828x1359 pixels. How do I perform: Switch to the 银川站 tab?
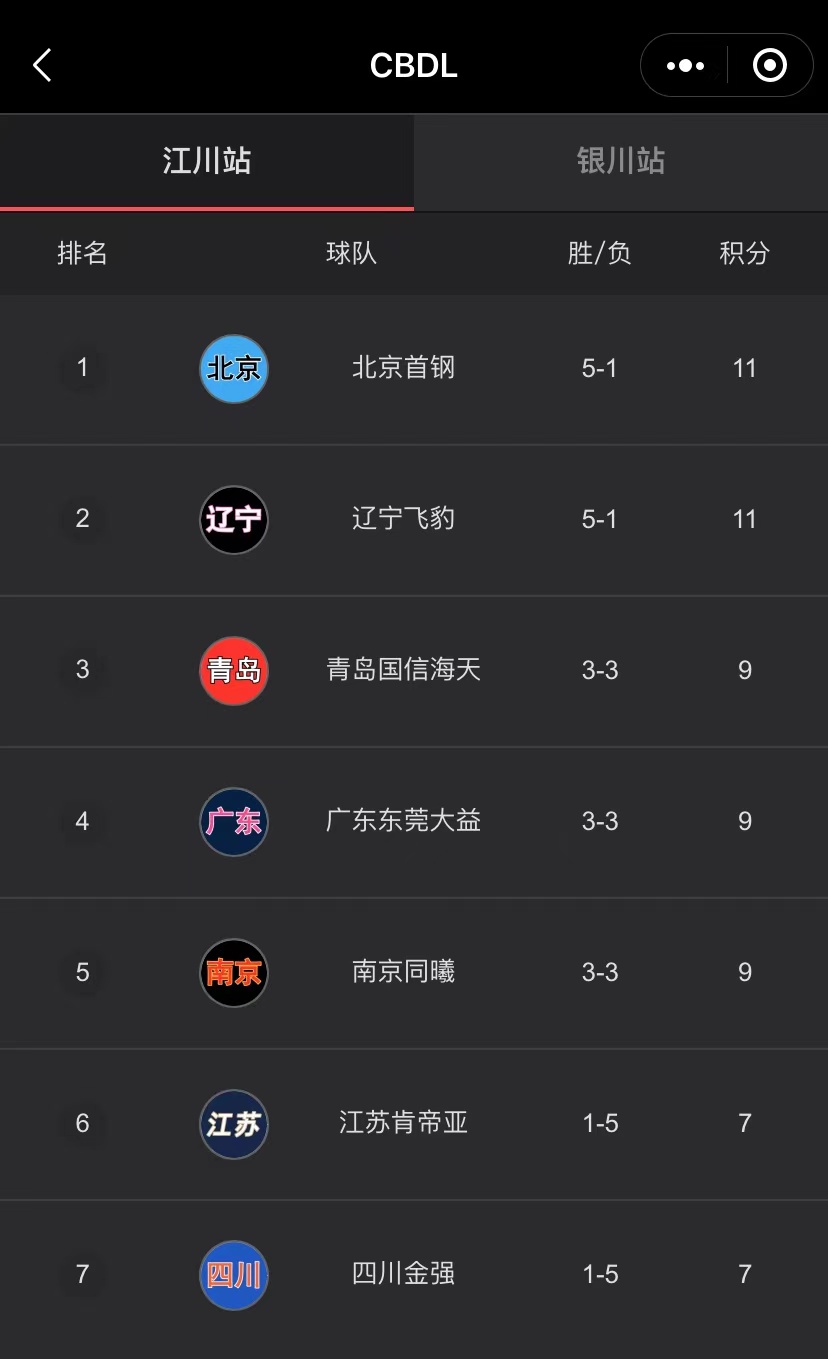click(x=620, y=162)
